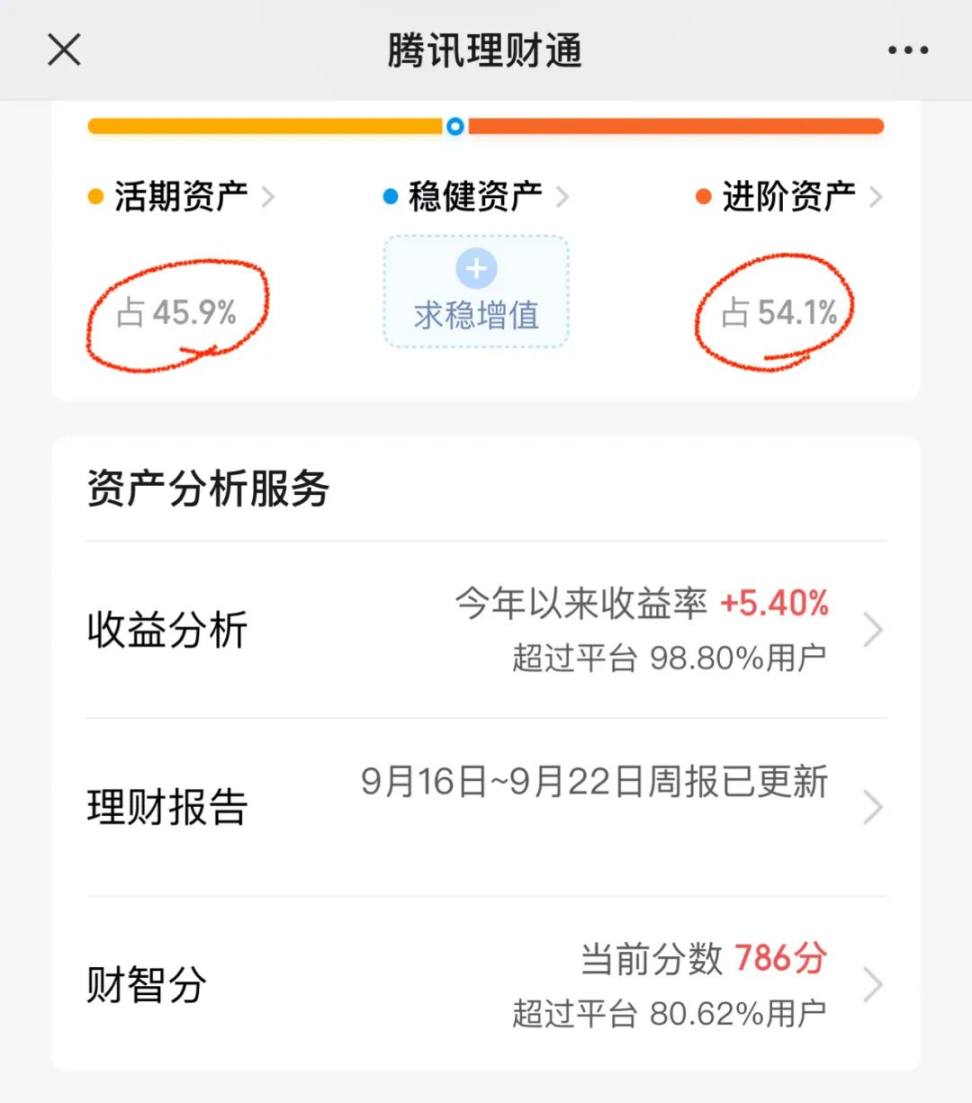Open 进阶资产 details
This screenshot has width=972, height=1103.
pyautogui.click(x=789, y=197)
